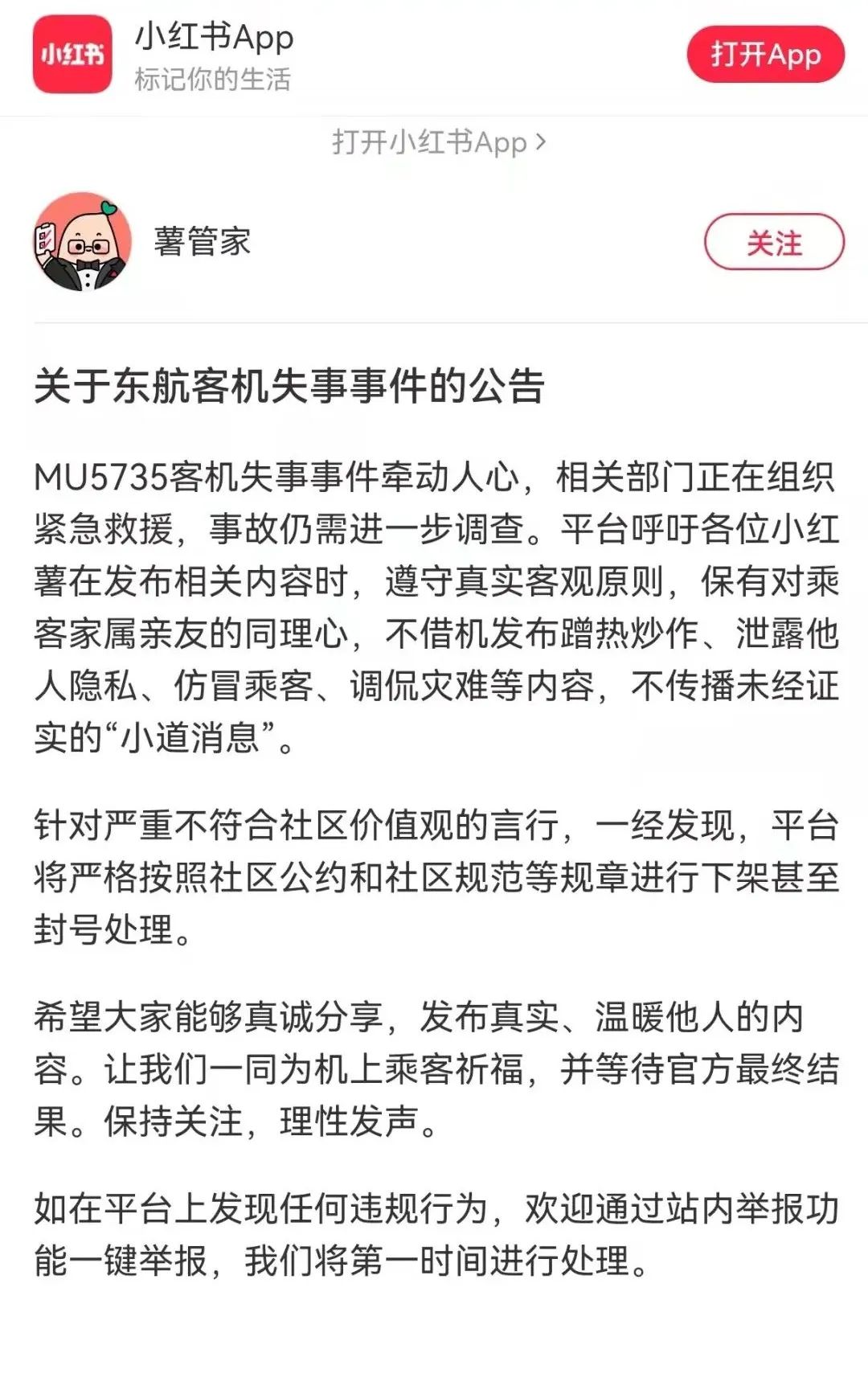
Task: Open 薯管家's profile avatar
Action: 82,241
